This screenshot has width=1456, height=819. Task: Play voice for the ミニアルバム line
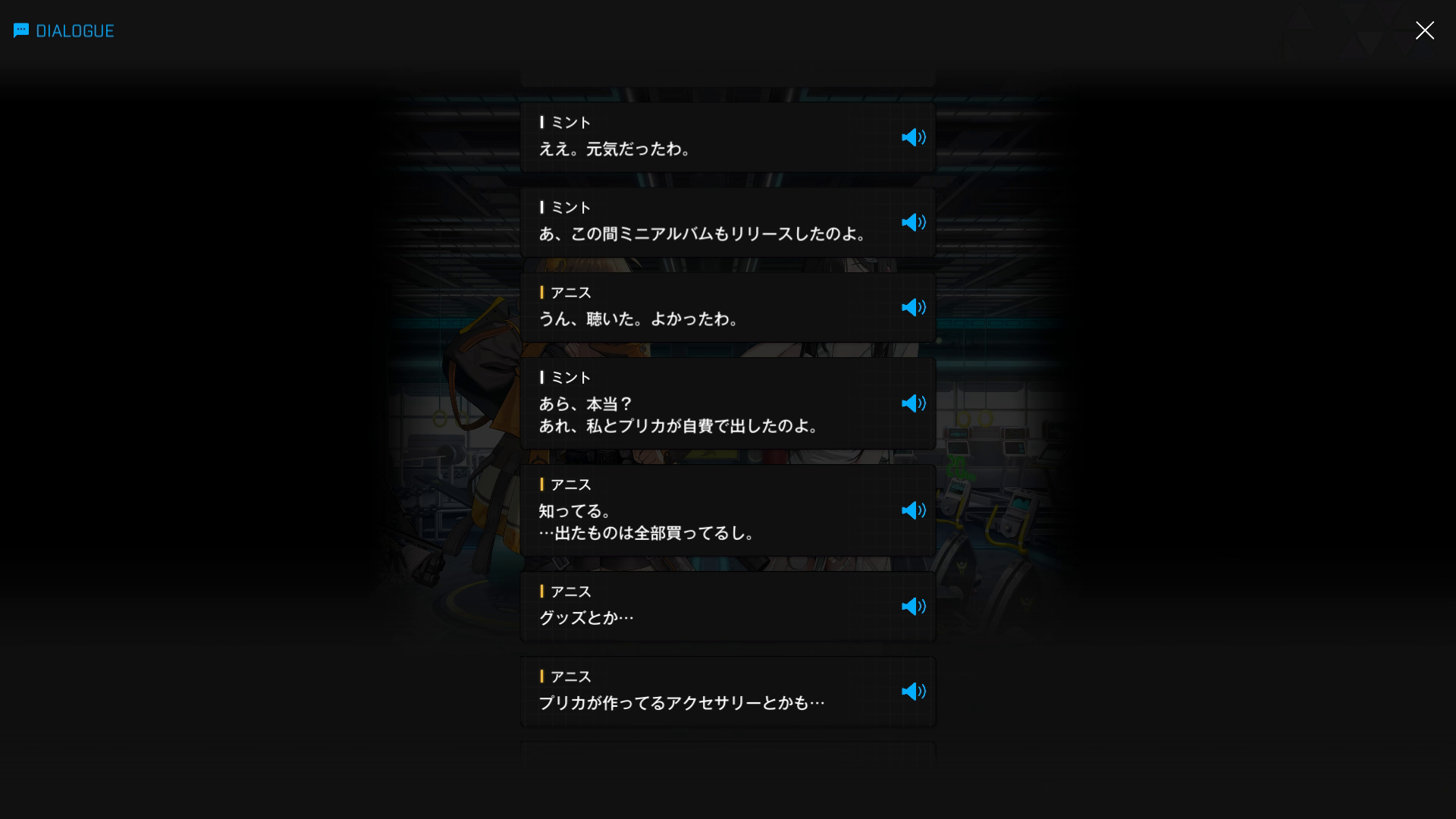click(913, 222)
